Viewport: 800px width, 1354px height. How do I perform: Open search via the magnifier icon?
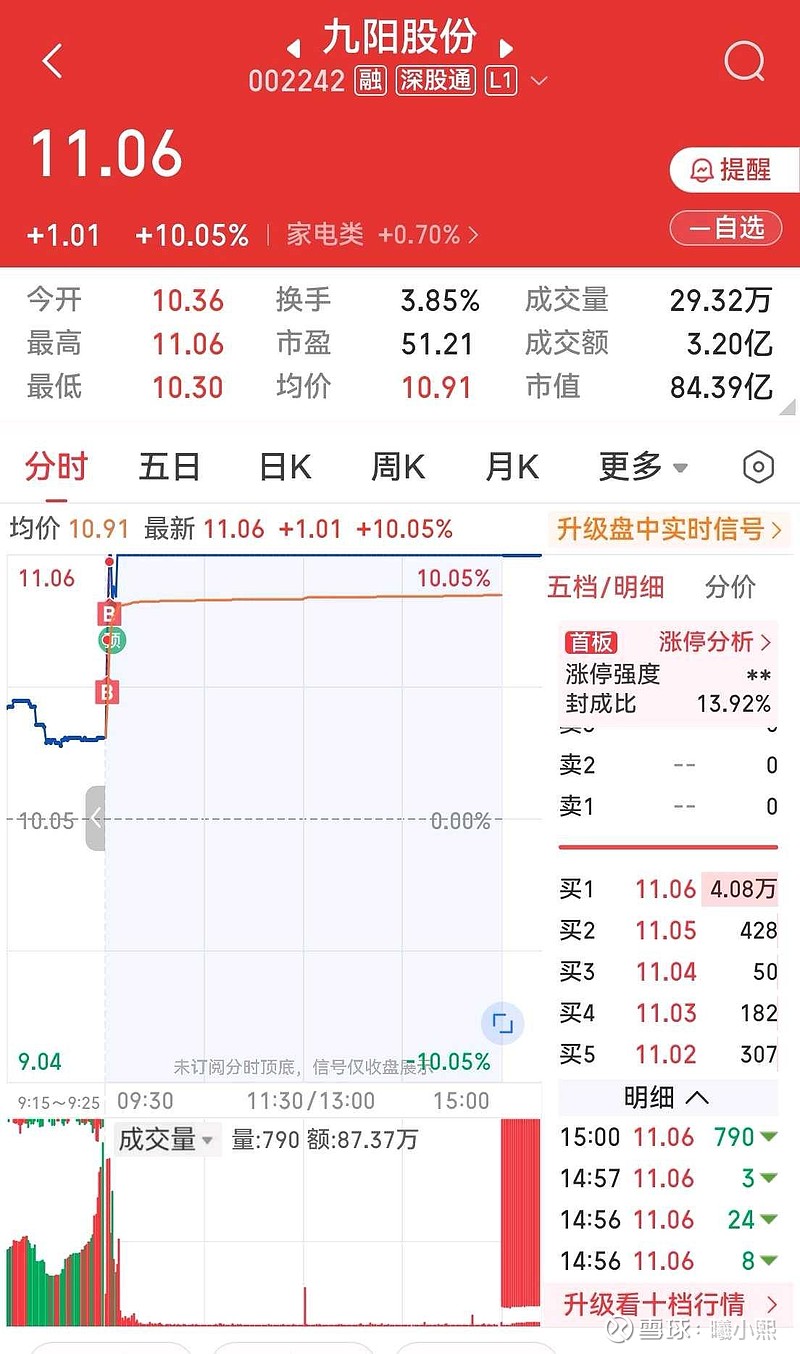(743, 62)
